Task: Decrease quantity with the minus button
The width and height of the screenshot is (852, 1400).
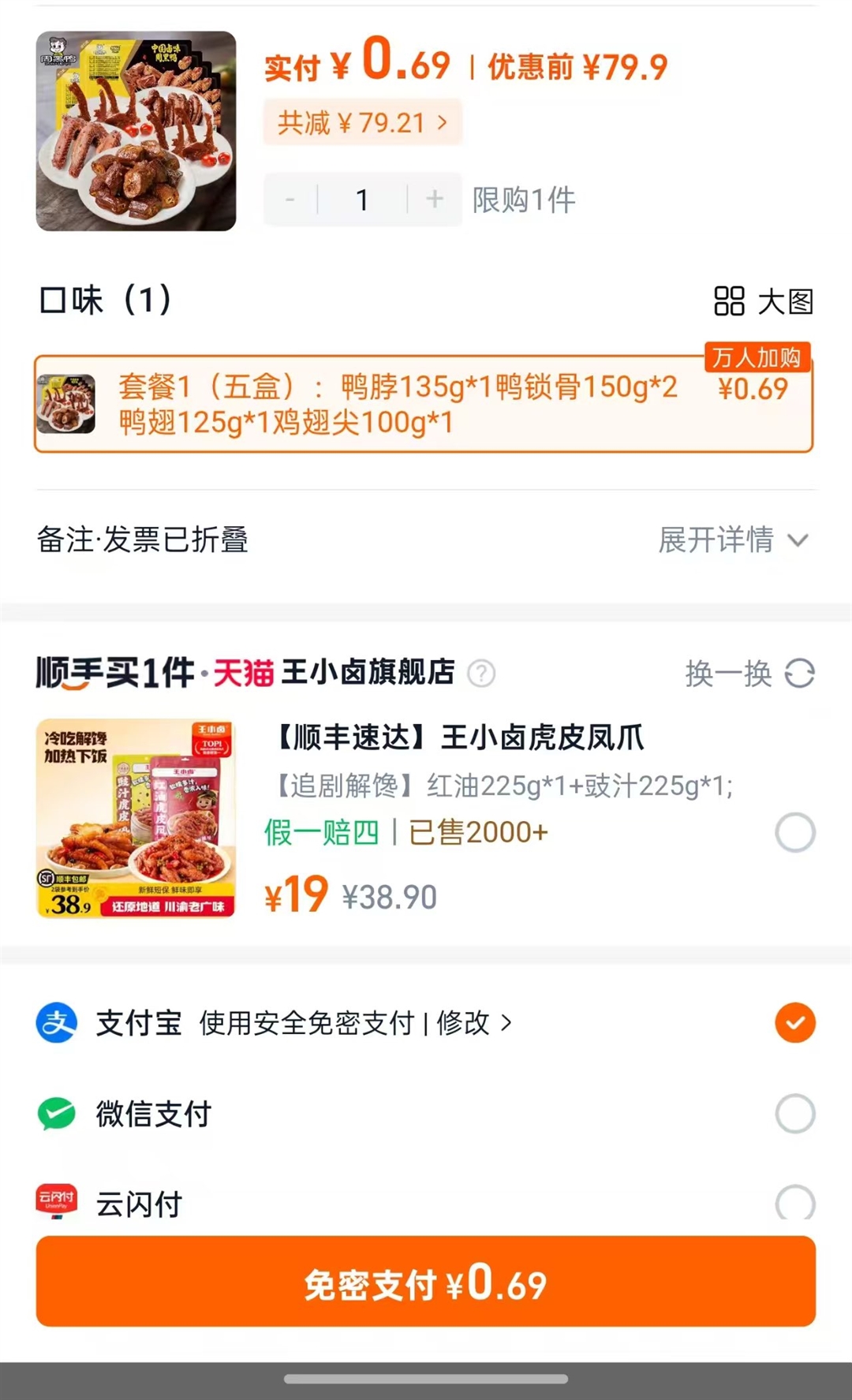Action: pyautogui.click(x=290, y=200)
